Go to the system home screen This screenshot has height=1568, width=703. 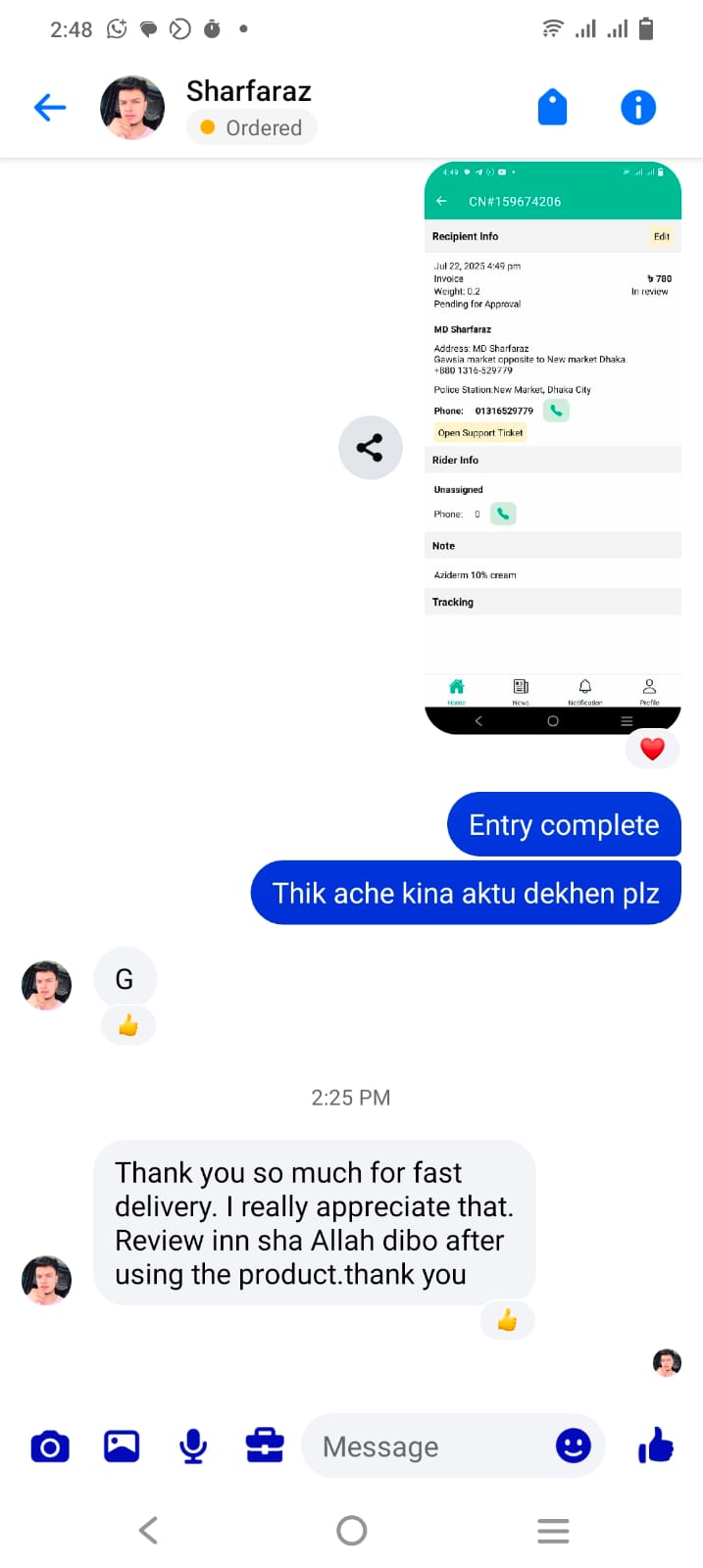351,1531
